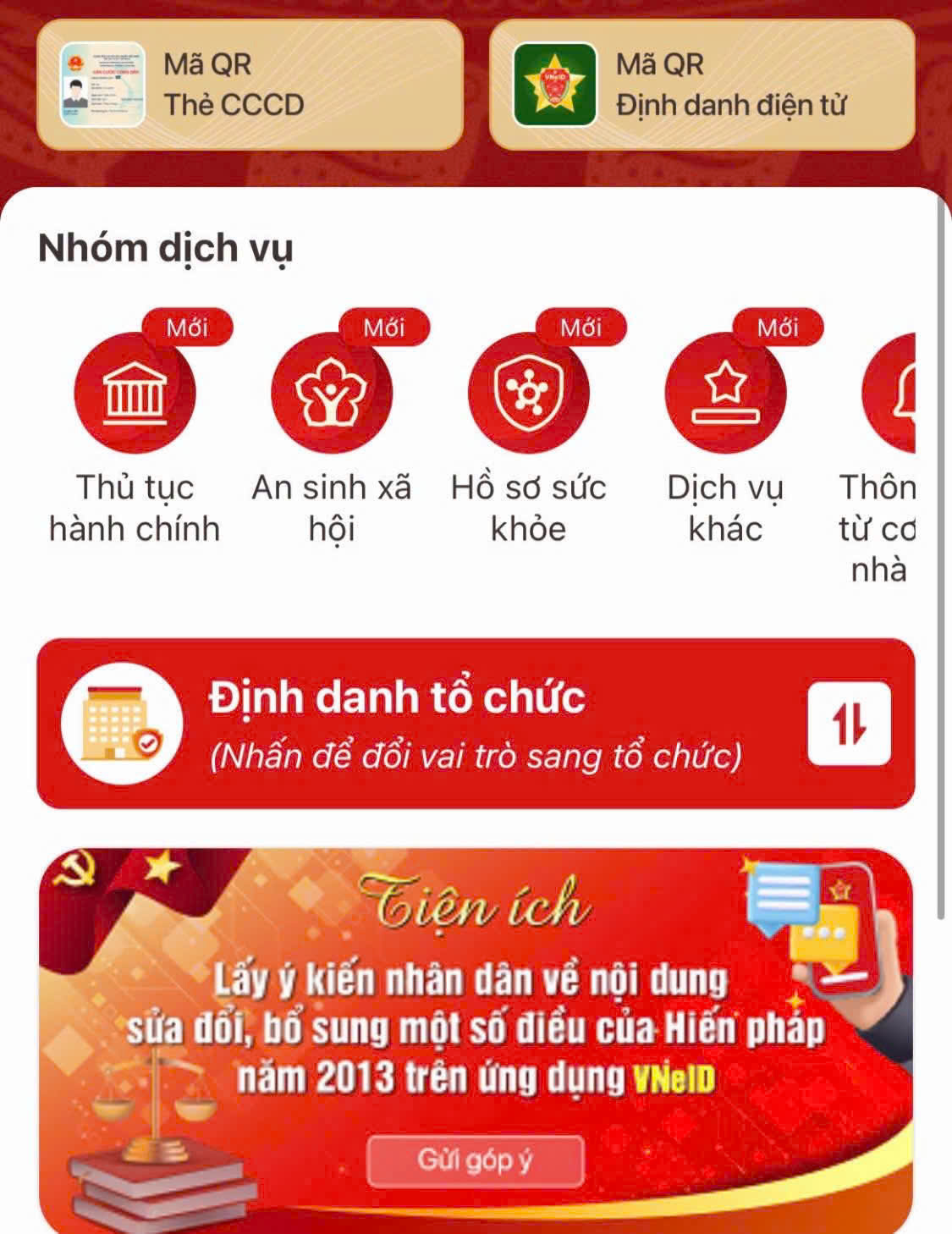Tap the swap arrows icon on Định danh tổ chức
This screenshot has width=952, height=1234.
tap(849, 724)
